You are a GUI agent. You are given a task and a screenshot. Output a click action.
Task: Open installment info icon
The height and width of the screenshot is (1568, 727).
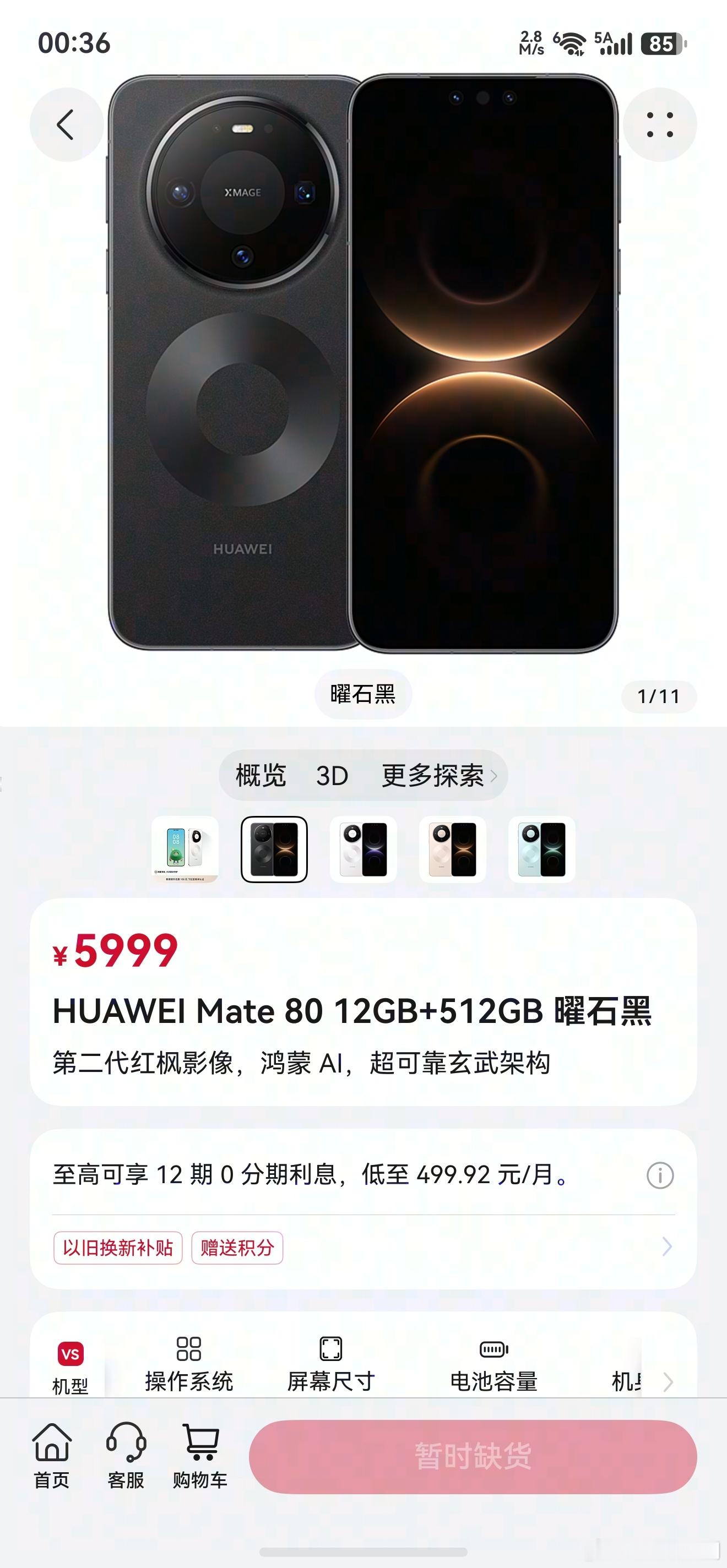tap(660, 1175)
